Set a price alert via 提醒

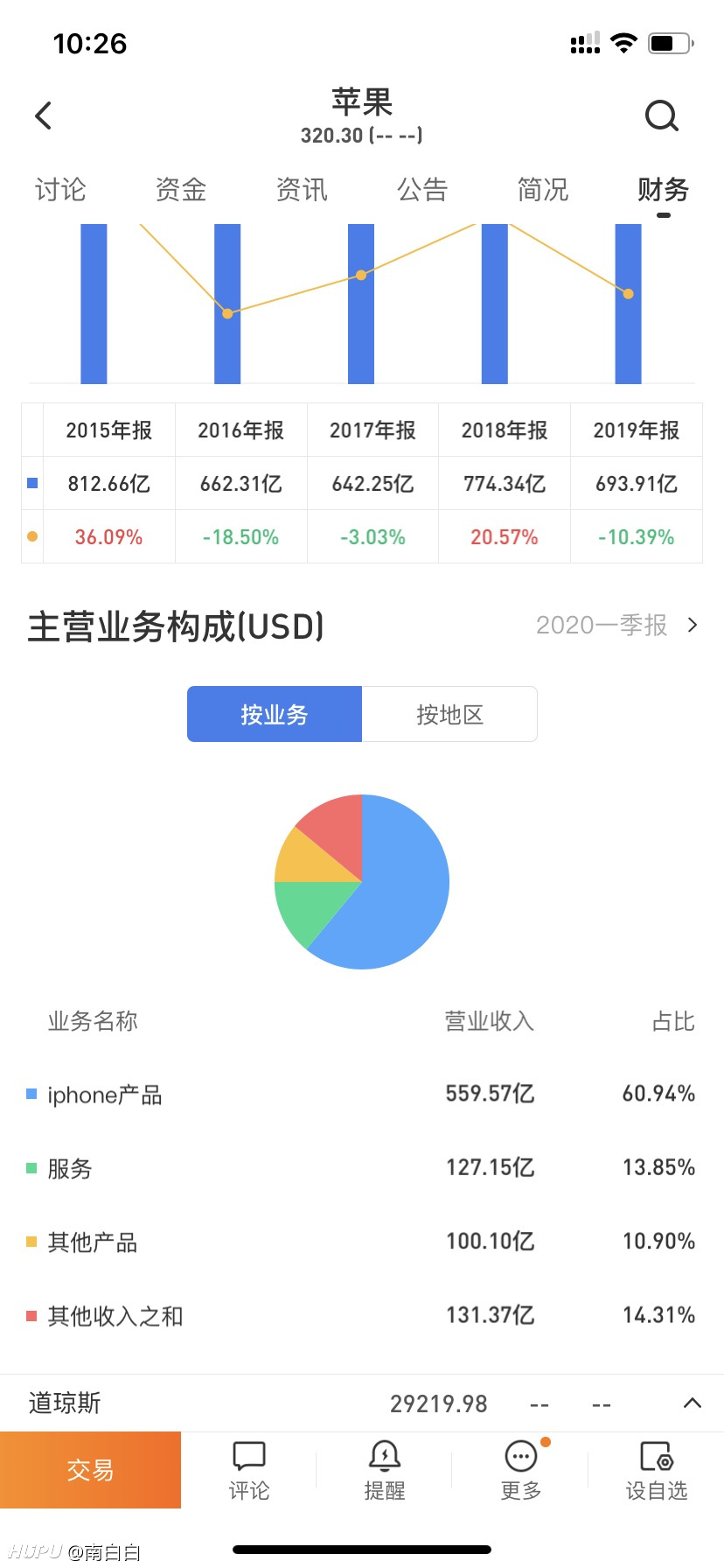click(x=385, y=1471)
